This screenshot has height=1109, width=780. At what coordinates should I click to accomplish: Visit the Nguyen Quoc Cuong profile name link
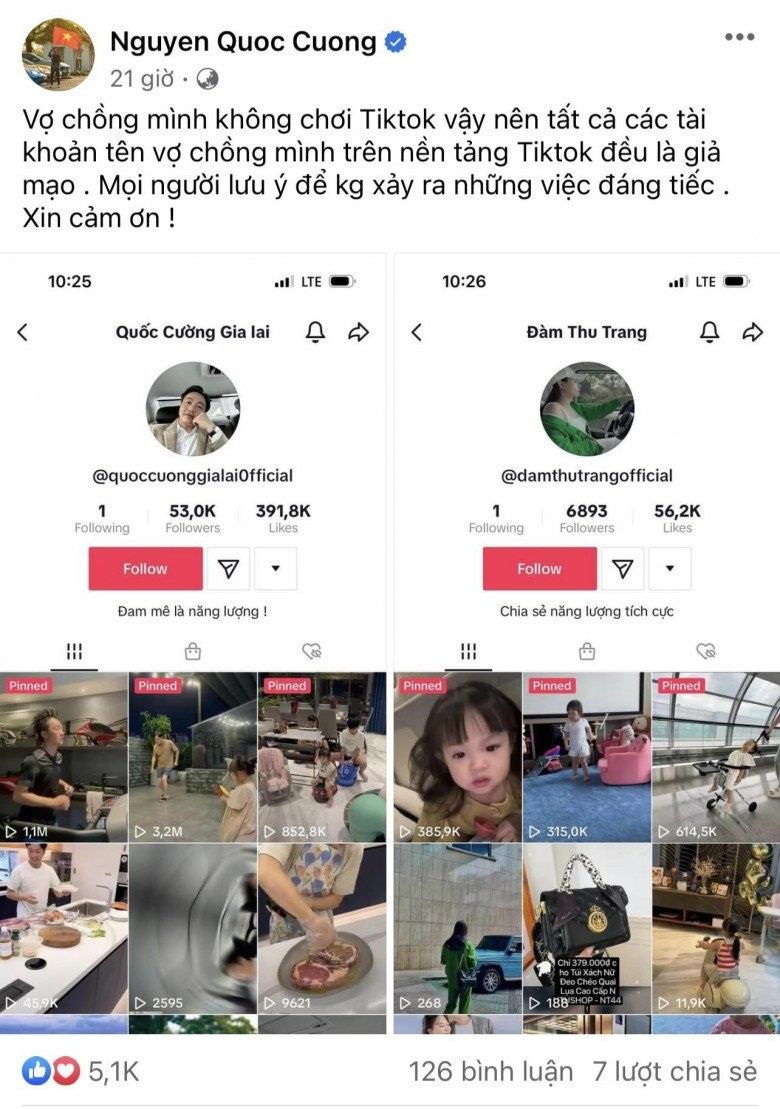[x=243, y=41]
